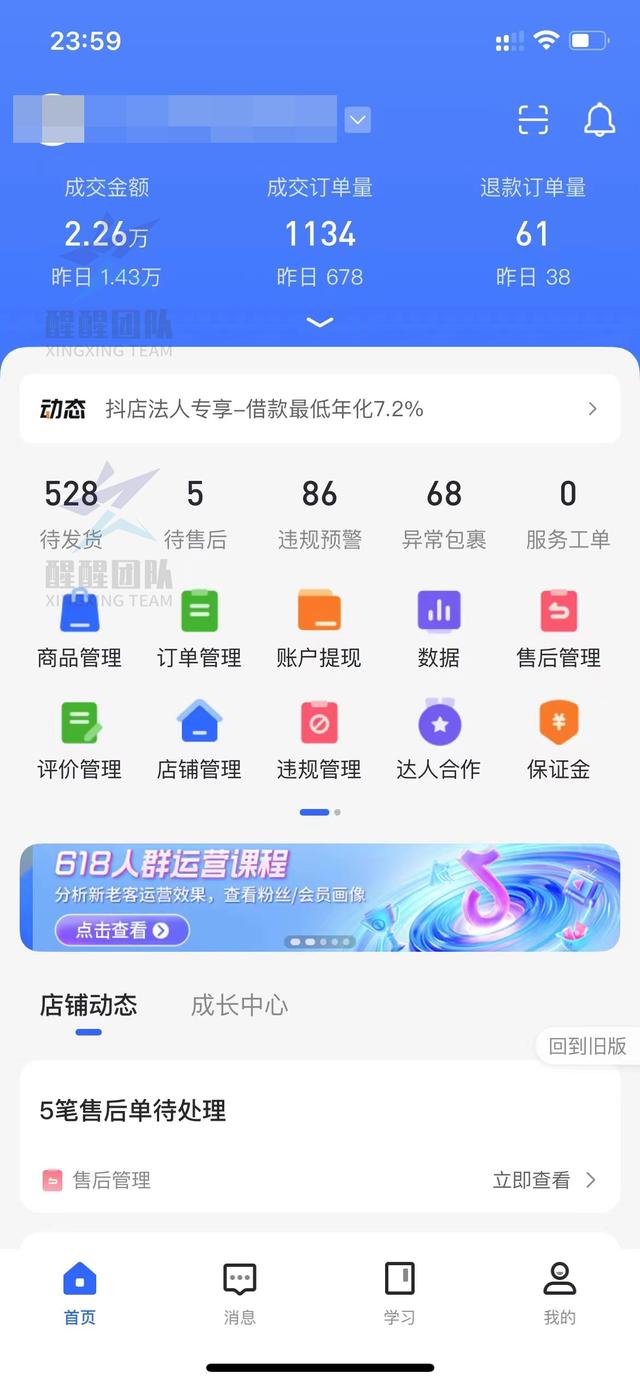Open the 数据 analytics icon
640x1385 pixels.
[439, 628]
